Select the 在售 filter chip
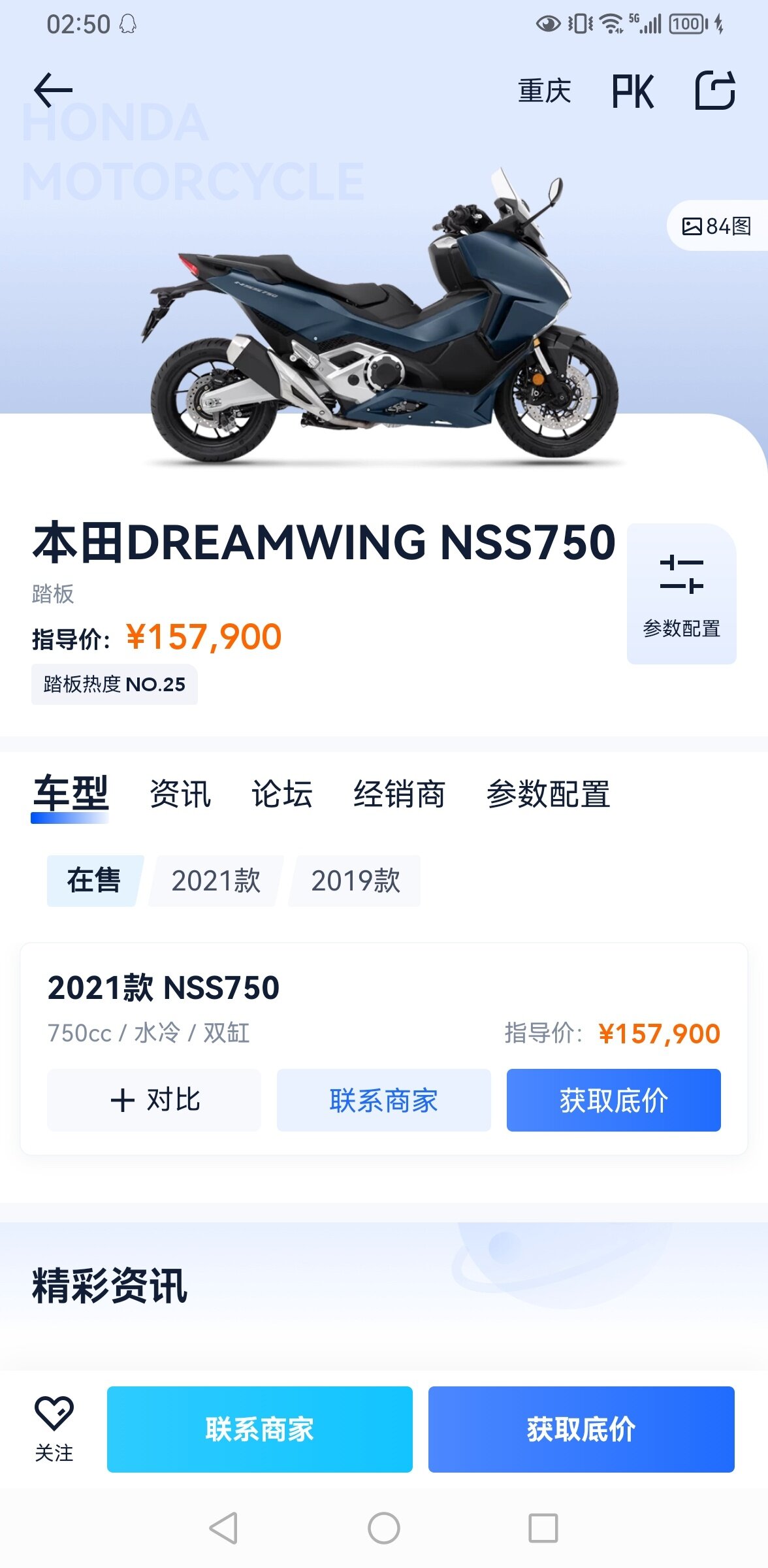The image size is (768, 1568). pyautogui.click(x=94, y=881)
